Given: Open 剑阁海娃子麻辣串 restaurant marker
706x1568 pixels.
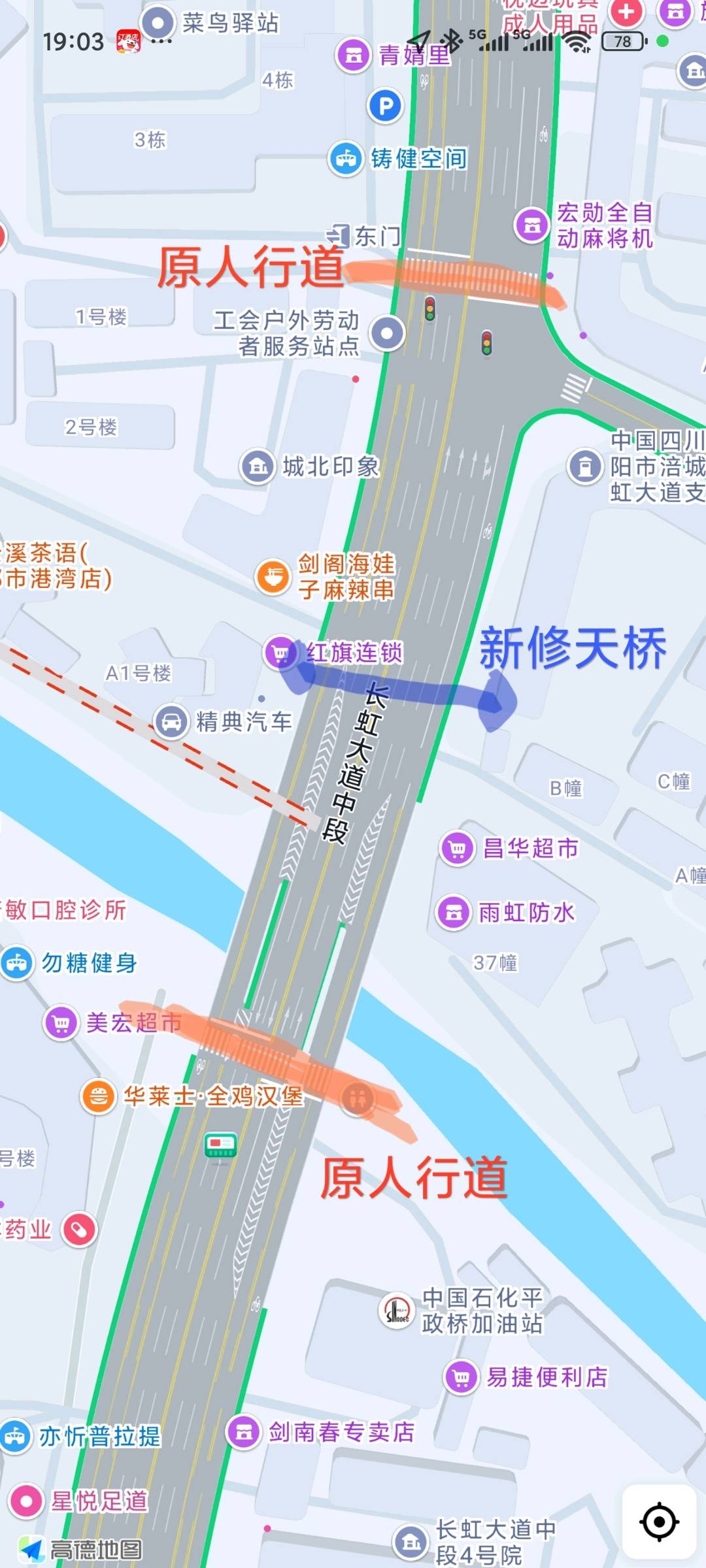Looking at the screenshot, I should (273, 577).
